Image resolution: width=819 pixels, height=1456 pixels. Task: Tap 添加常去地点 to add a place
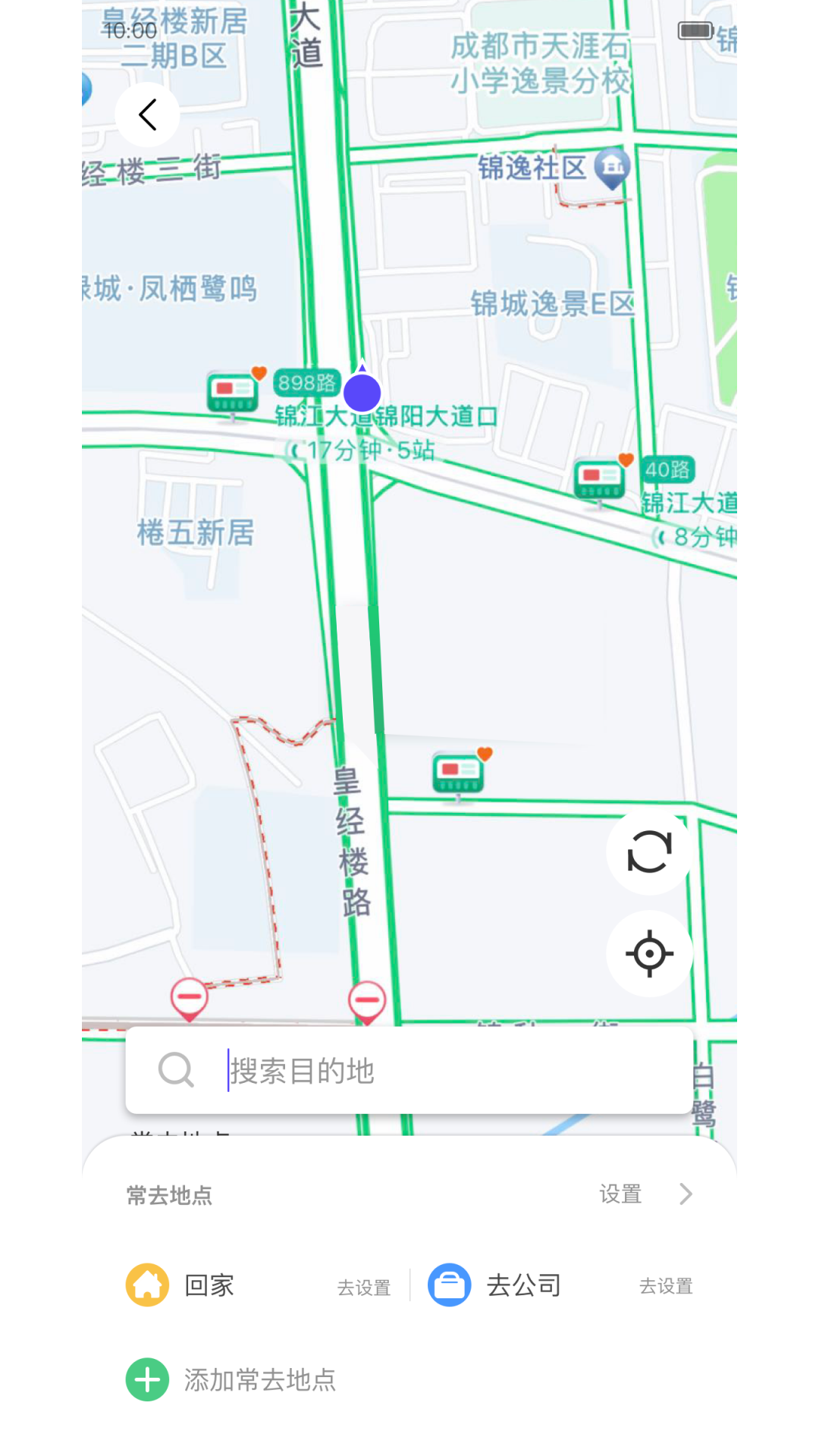pos(259,1380)
